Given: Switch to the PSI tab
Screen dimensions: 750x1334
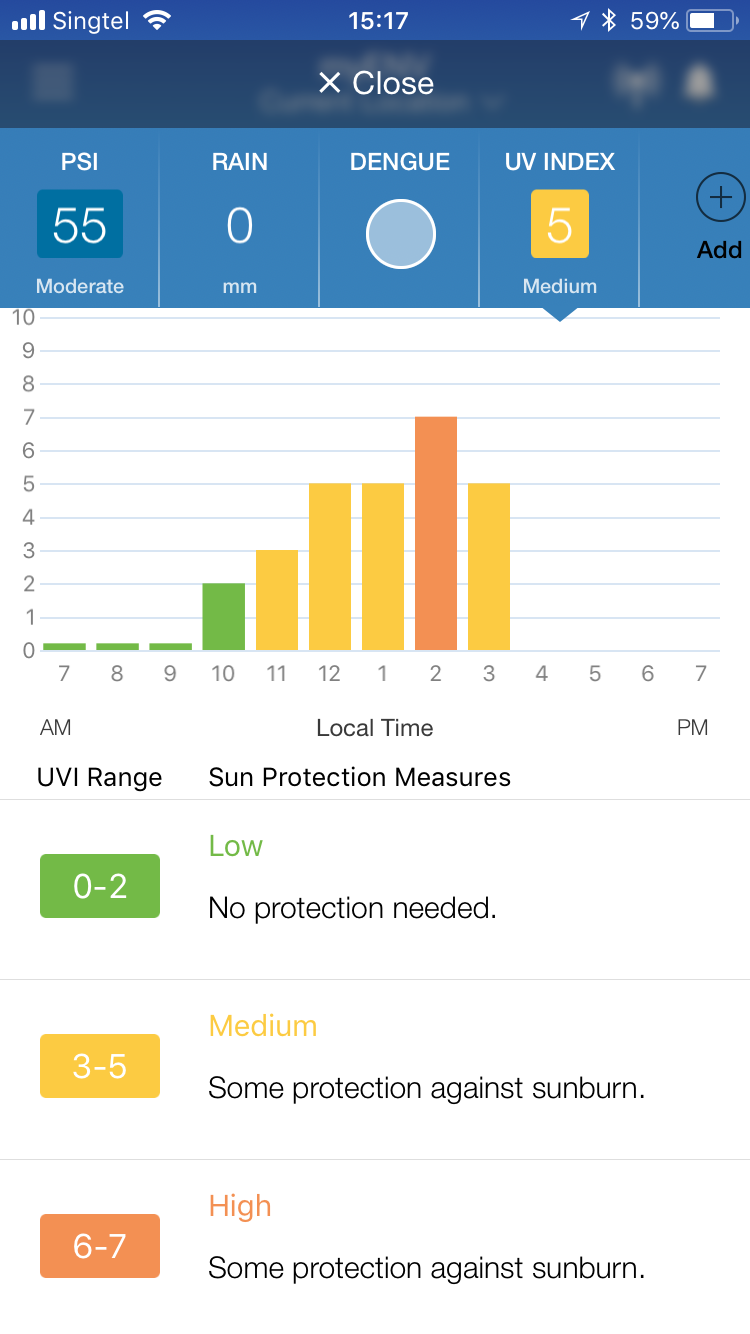Looking at the screenshot, I should [80, 218].
